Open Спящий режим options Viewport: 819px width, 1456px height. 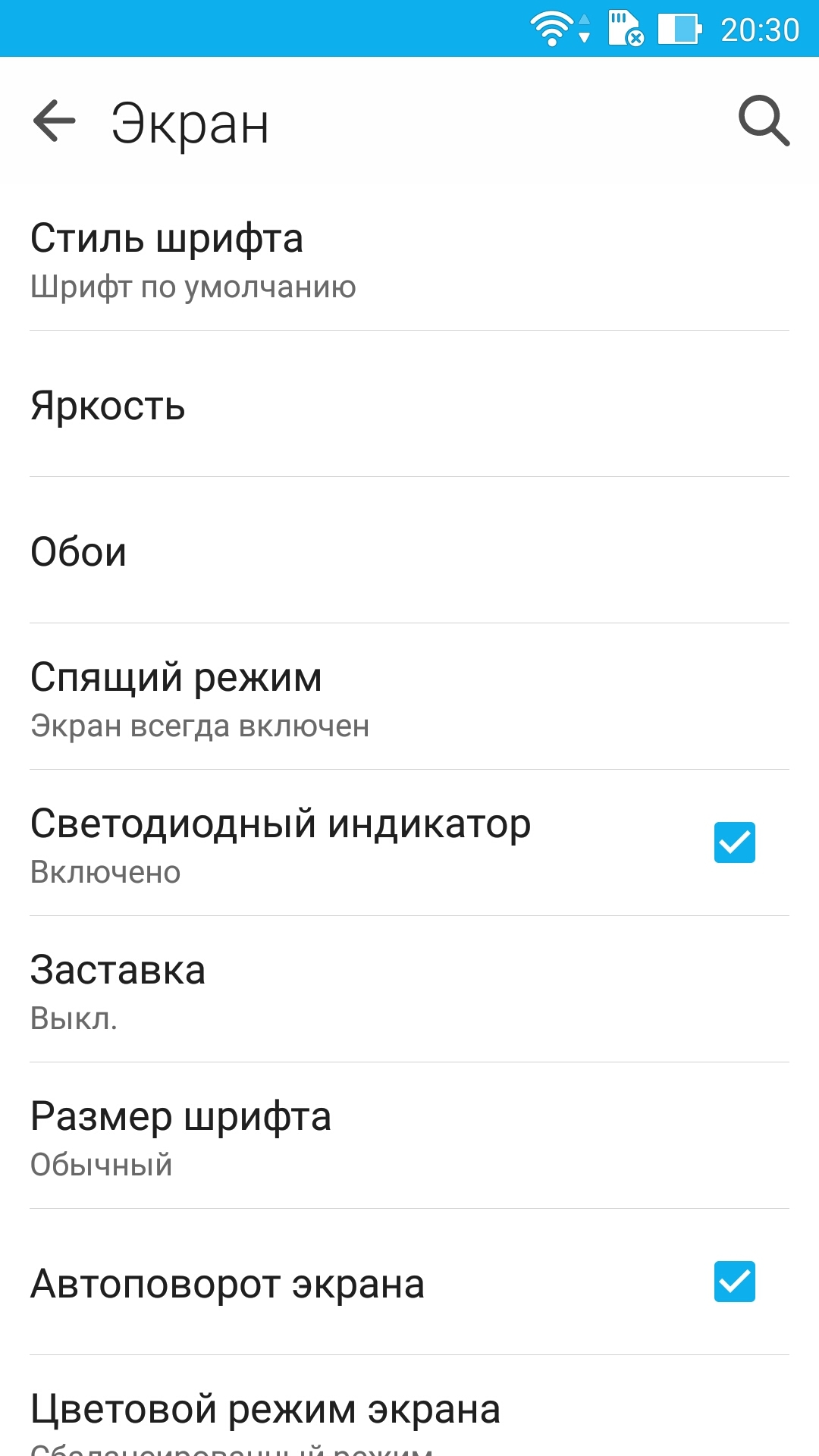point(409,697)
